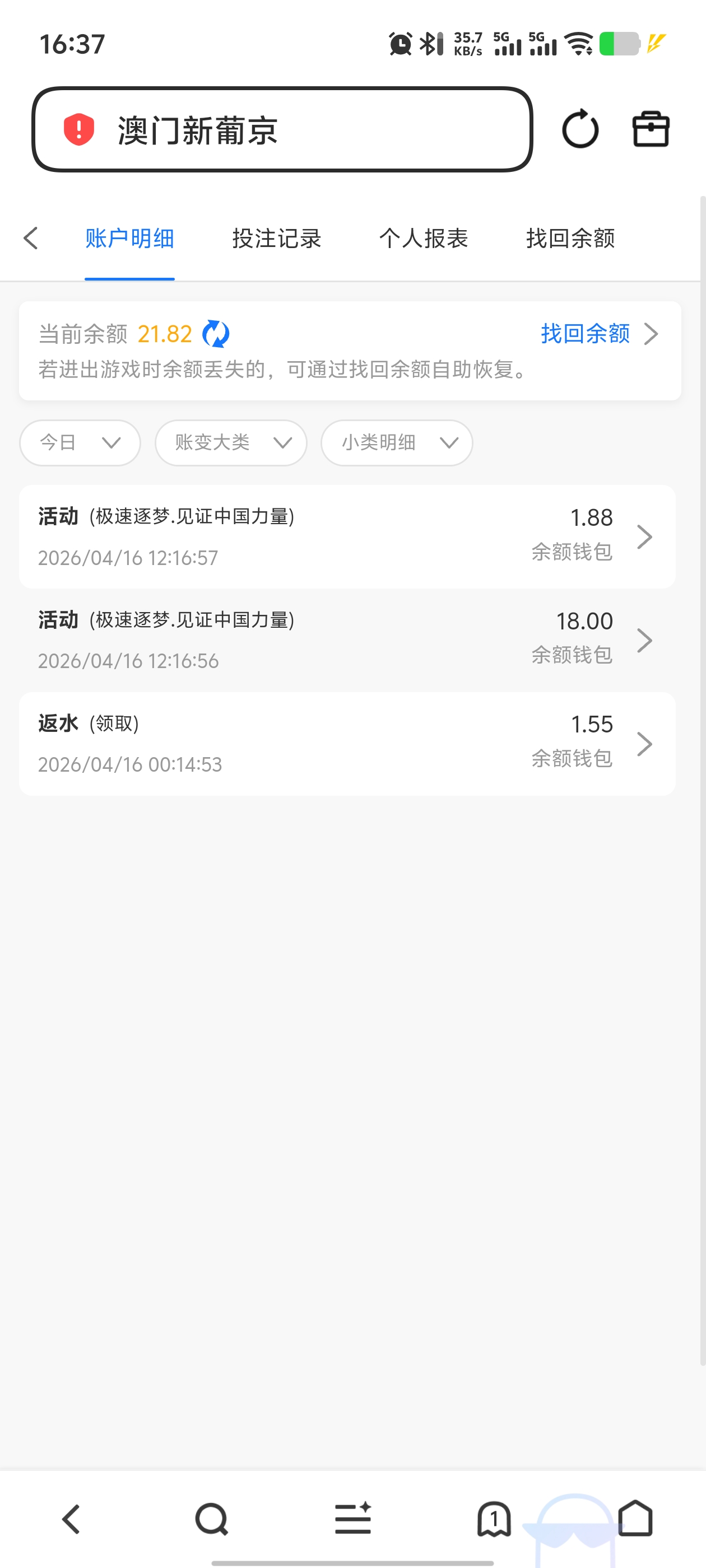Open the toolbox icon beside refresh
Screen dimensions: 706x1568
coord(651,128)
